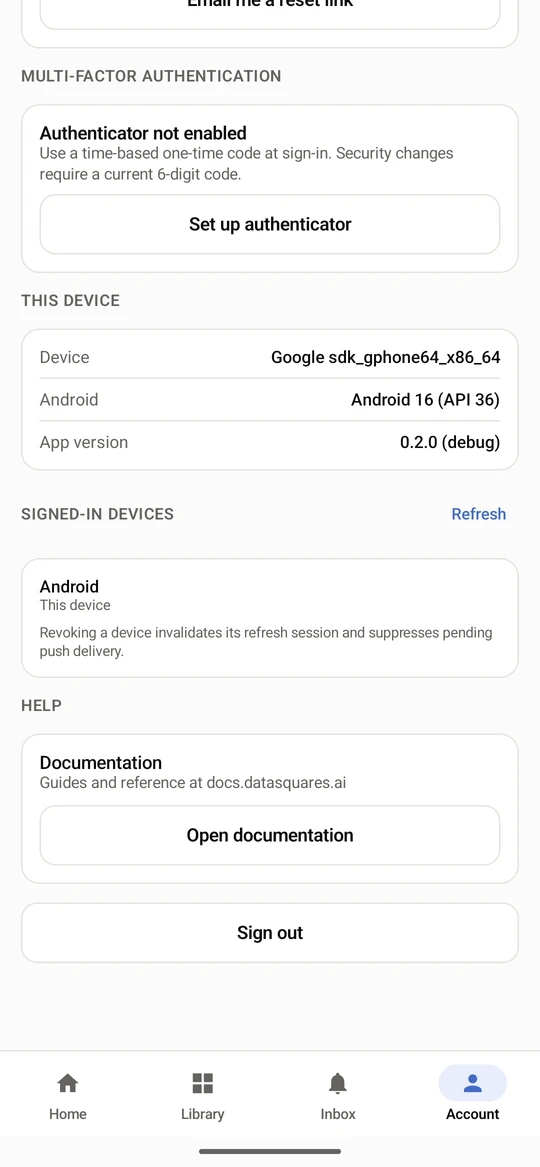Tap the Email me a reset link button
This screenshot has height=1167, width=540.
click(x=270, y=11)
